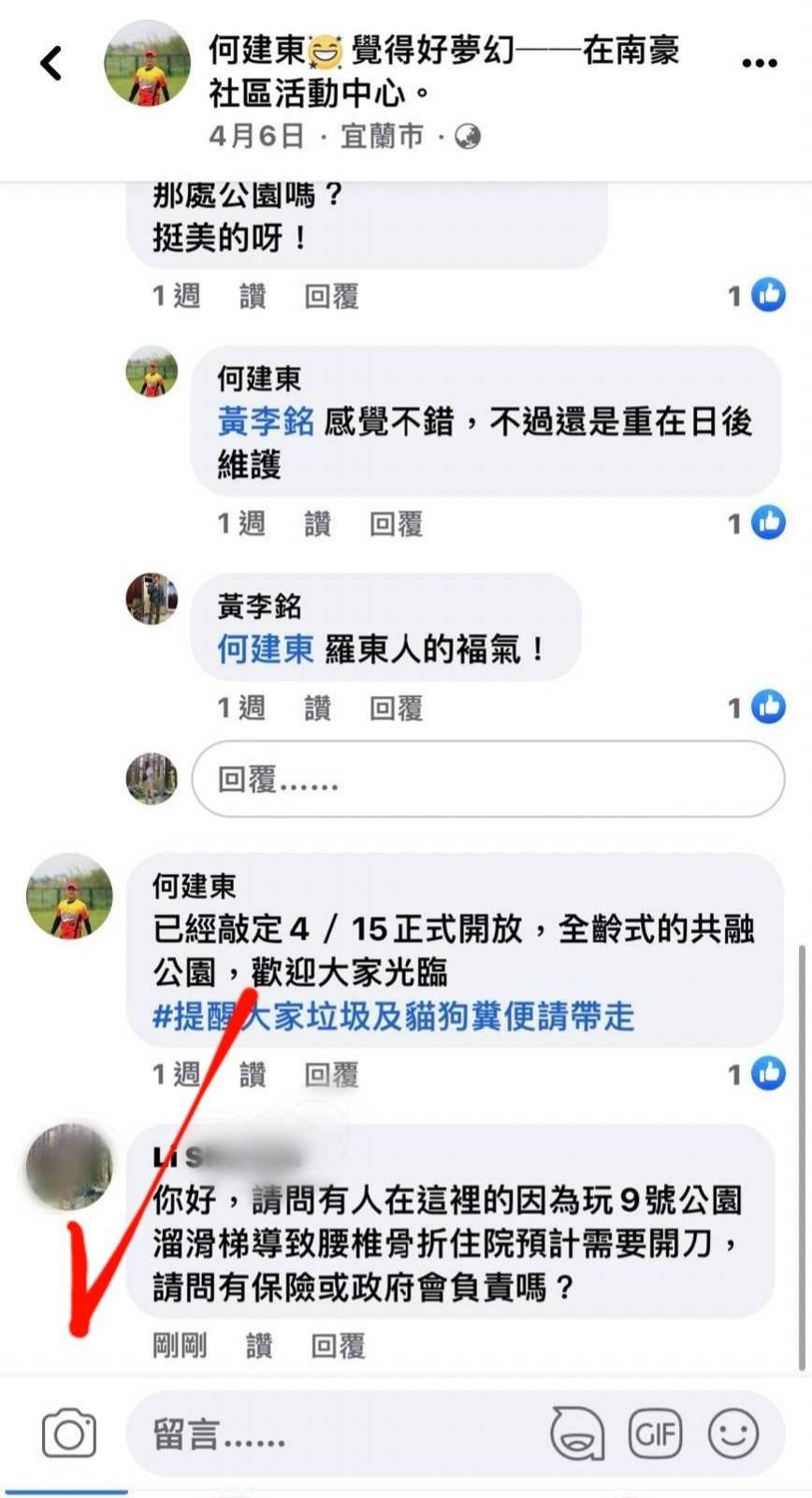812x1498 pixels.
Task: Reply to the 溜滑梯腰椎骨折 comment
Action: (x=338, y=1345)
